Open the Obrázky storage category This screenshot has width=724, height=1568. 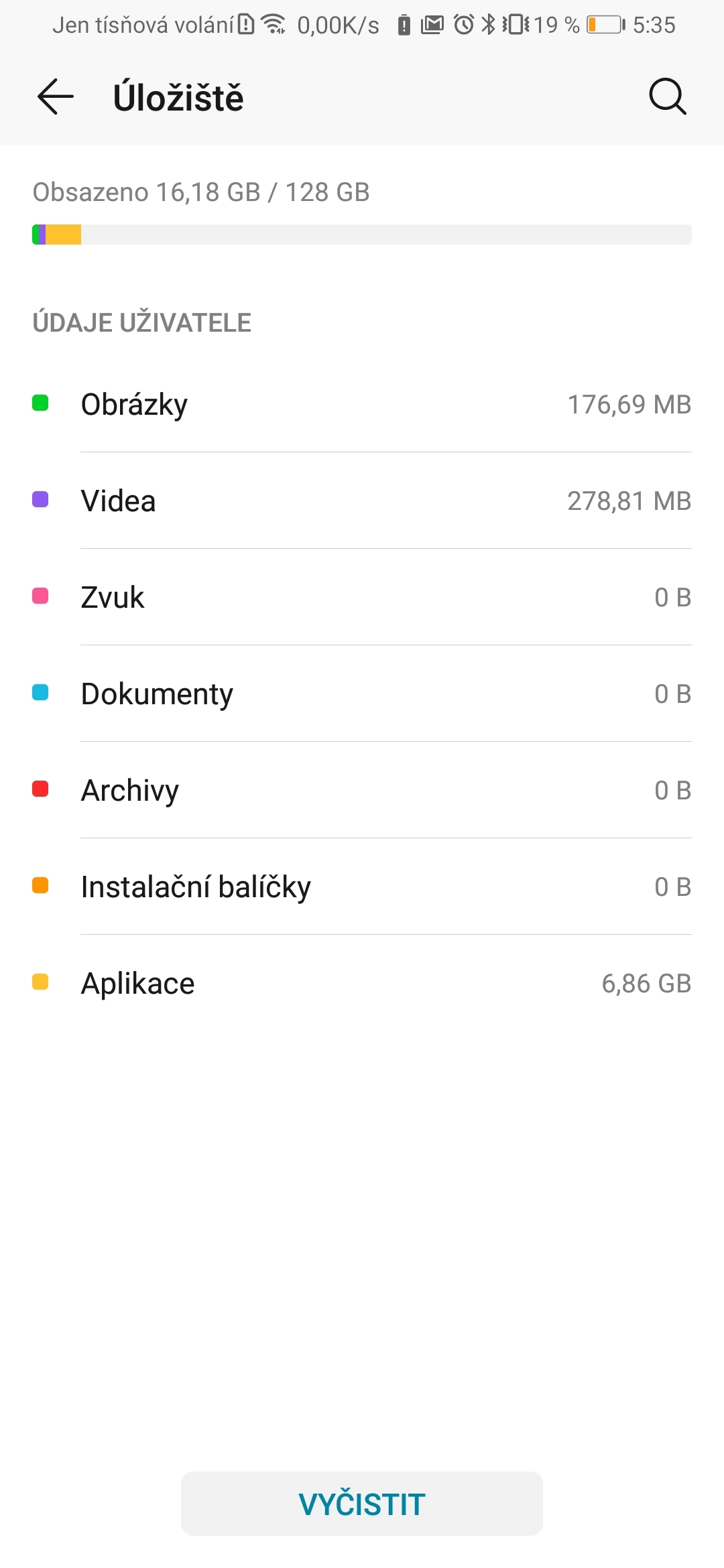[362, 403]
